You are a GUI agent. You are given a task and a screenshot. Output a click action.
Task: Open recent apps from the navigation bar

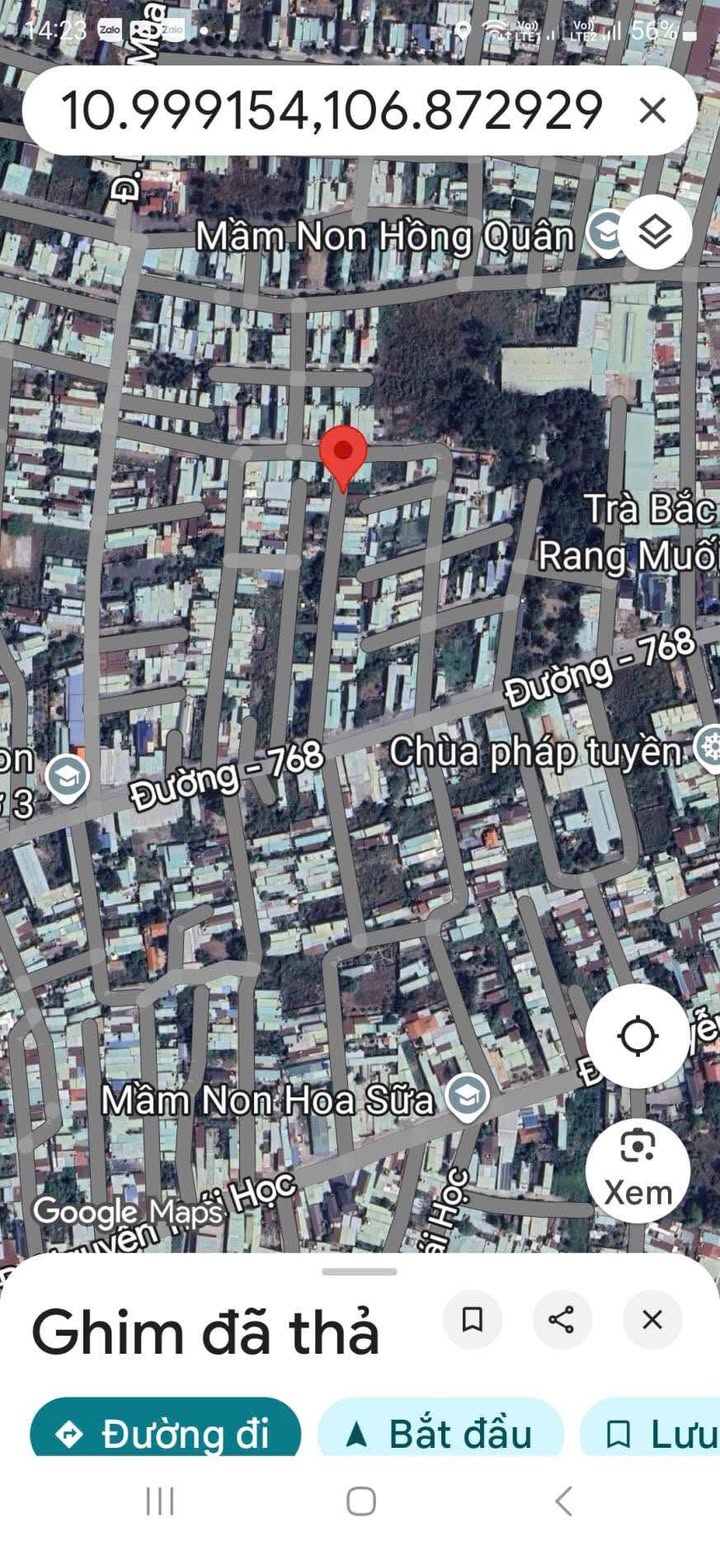point(160,1501)
